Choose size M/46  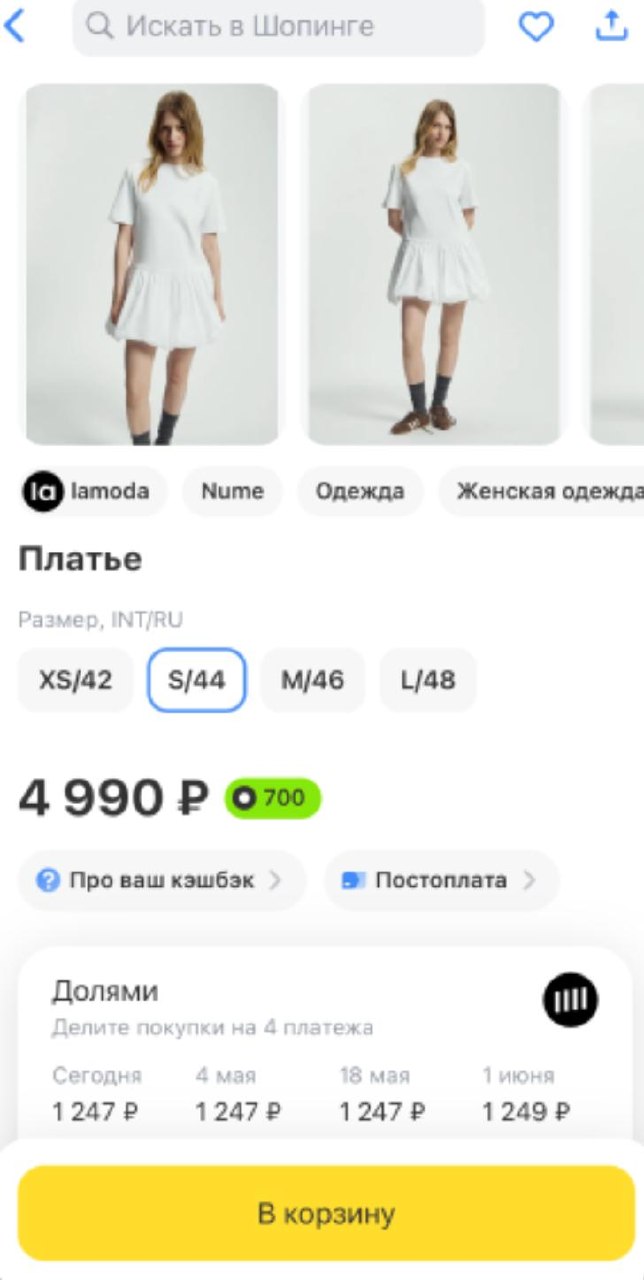coord(312,680)
